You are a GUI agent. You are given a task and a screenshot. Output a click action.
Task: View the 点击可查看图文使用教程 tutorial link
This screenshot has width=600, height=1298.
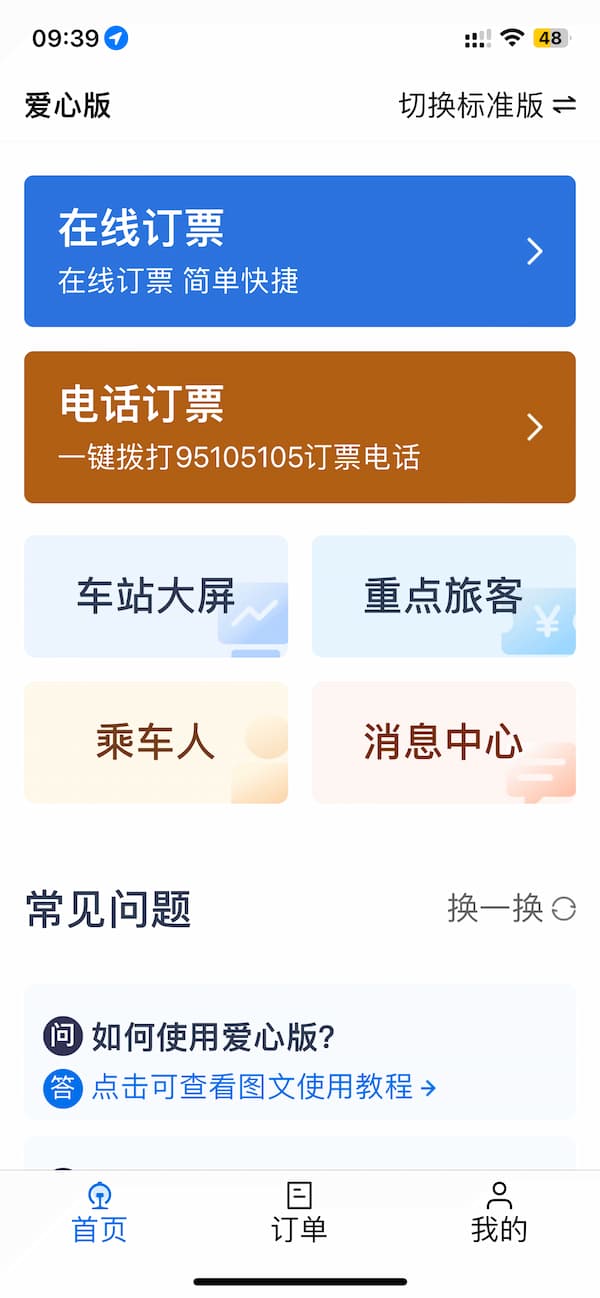click(x=263, y=1086)
